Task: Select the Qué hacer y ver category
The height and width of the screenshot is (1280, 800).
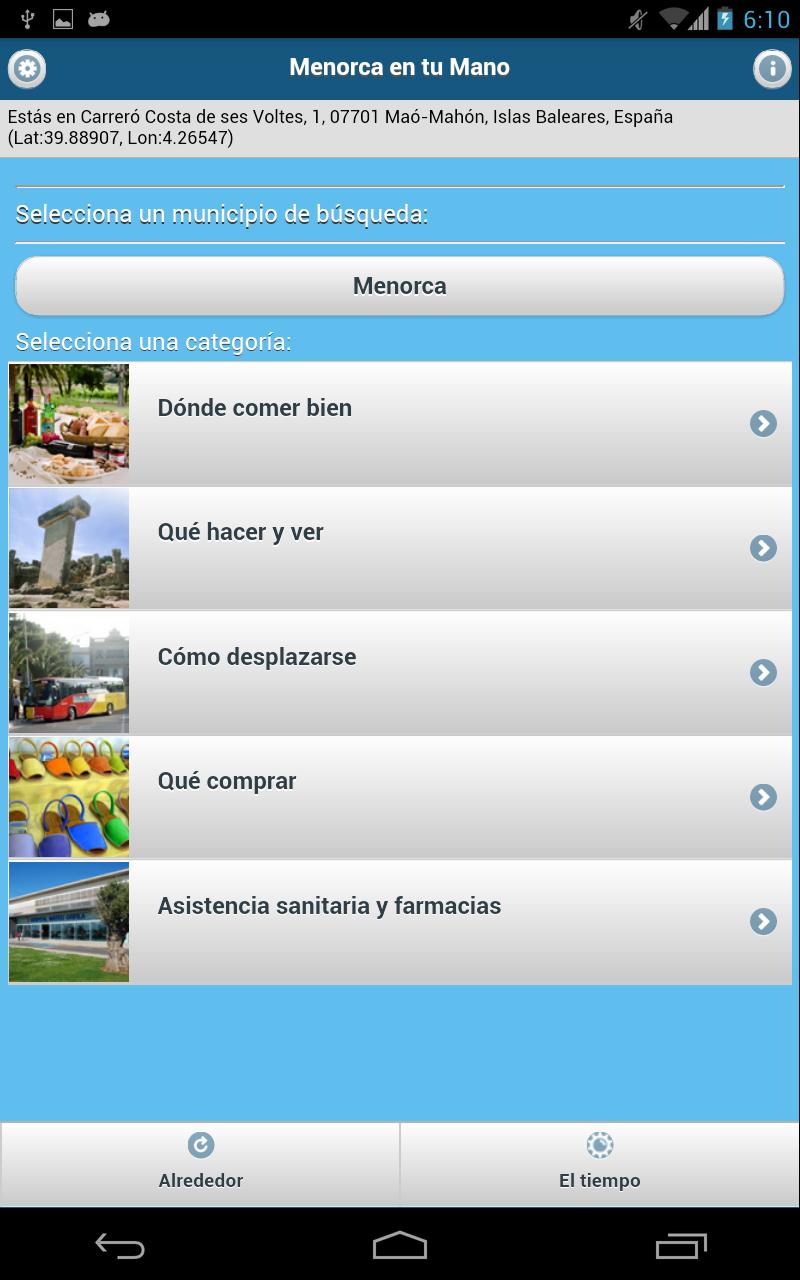Action: pos(400,548)
